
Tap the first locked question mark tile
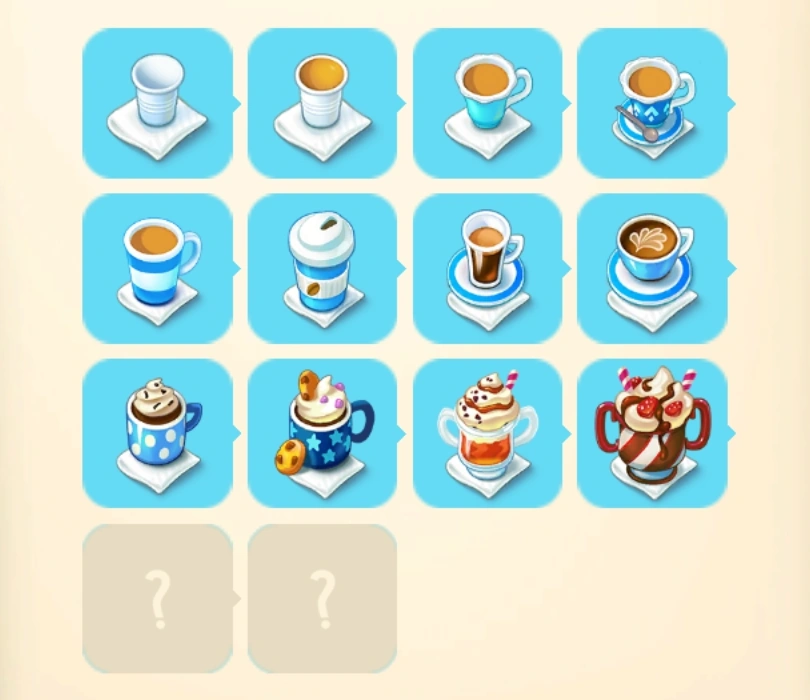[x=158, y=599]
